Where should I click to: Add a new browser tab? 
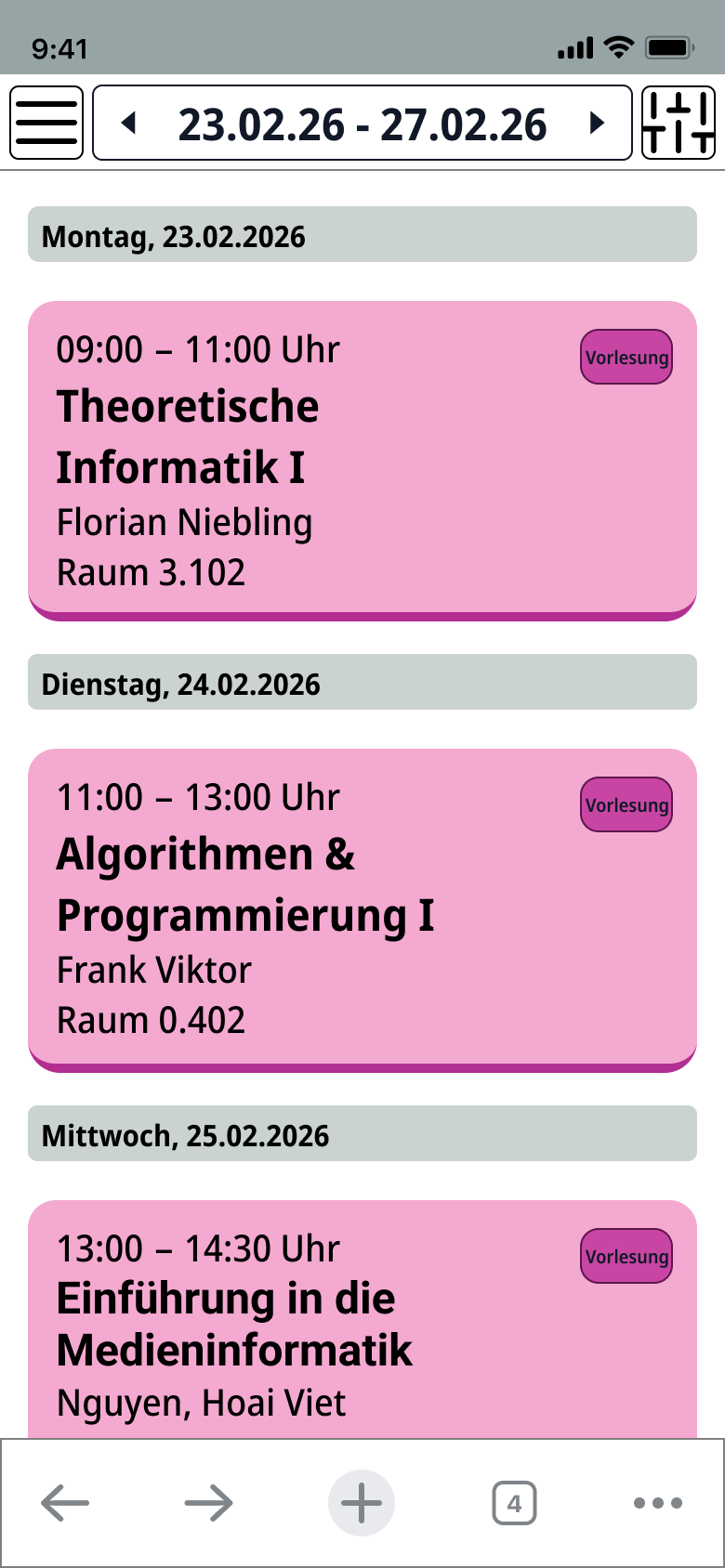click(x=362, y=1503)
